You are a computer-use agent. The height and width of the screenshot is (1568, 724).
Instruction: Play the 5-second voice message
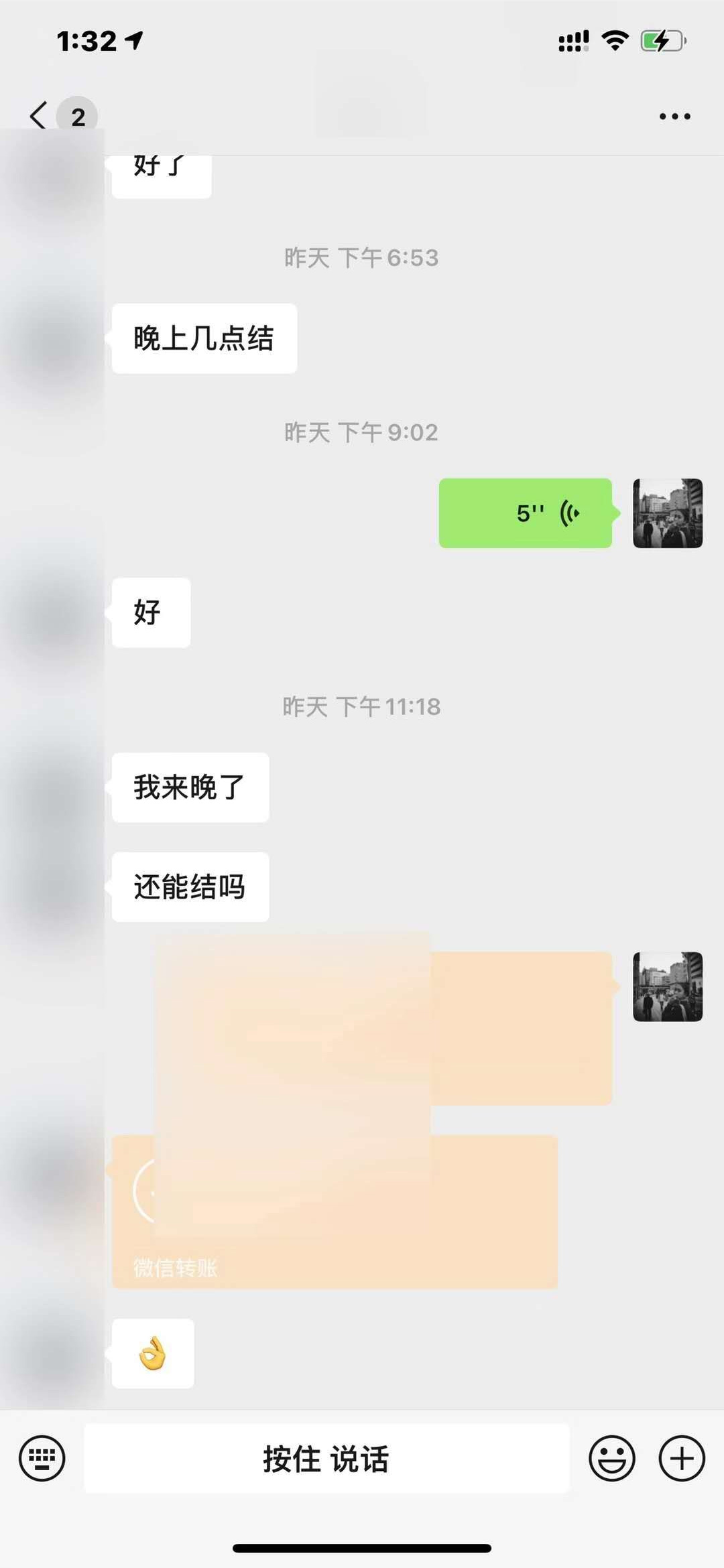click(526, 513)
